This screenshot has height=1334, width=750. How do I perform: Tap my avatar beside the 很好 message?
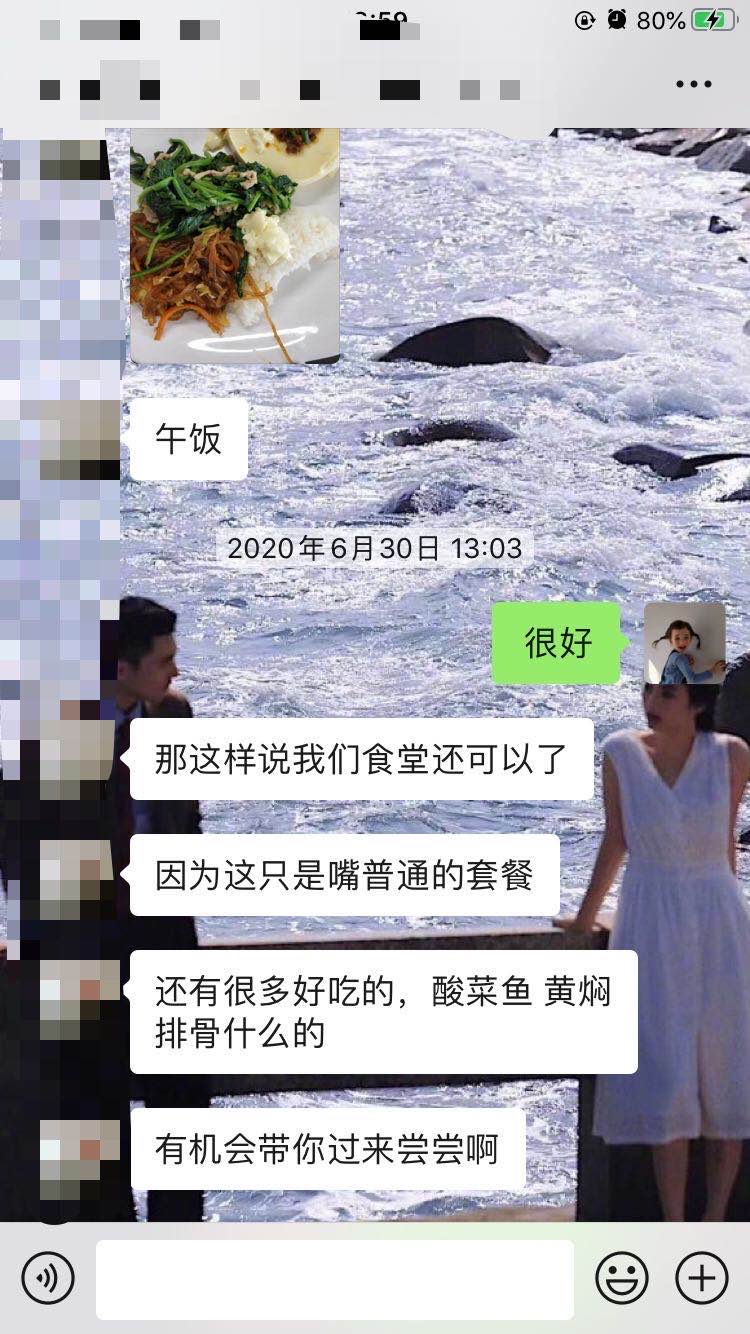pos(684,643)
